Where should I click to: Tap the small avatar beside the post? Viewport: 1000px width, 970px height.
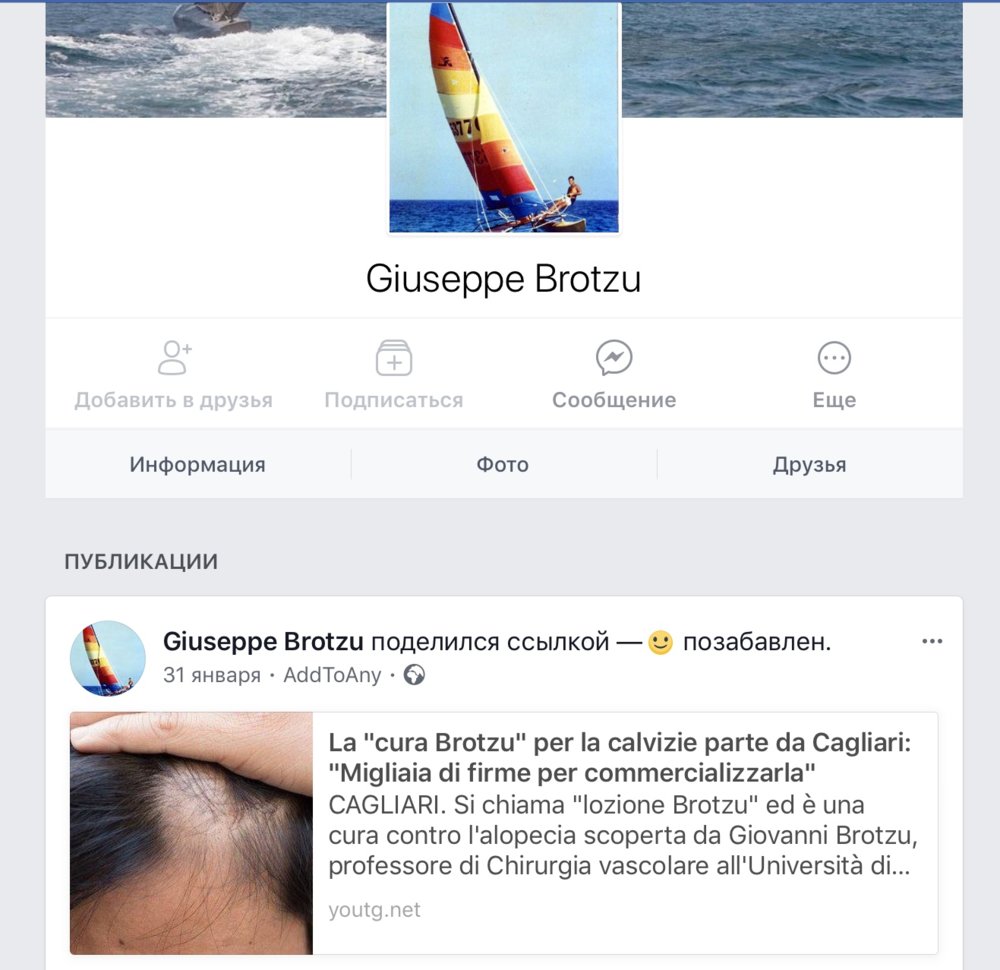(x=107, y=658)
